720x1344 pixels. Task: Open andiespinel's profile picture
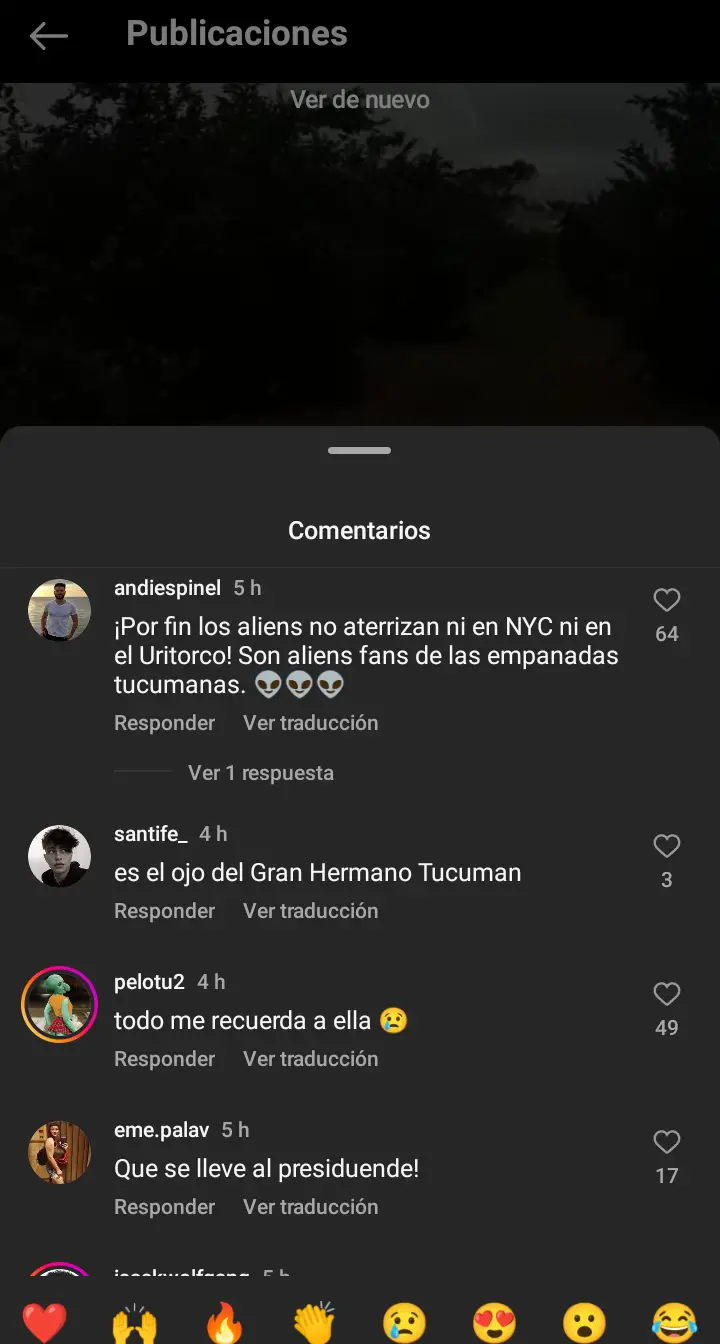[x=59, y=610]
